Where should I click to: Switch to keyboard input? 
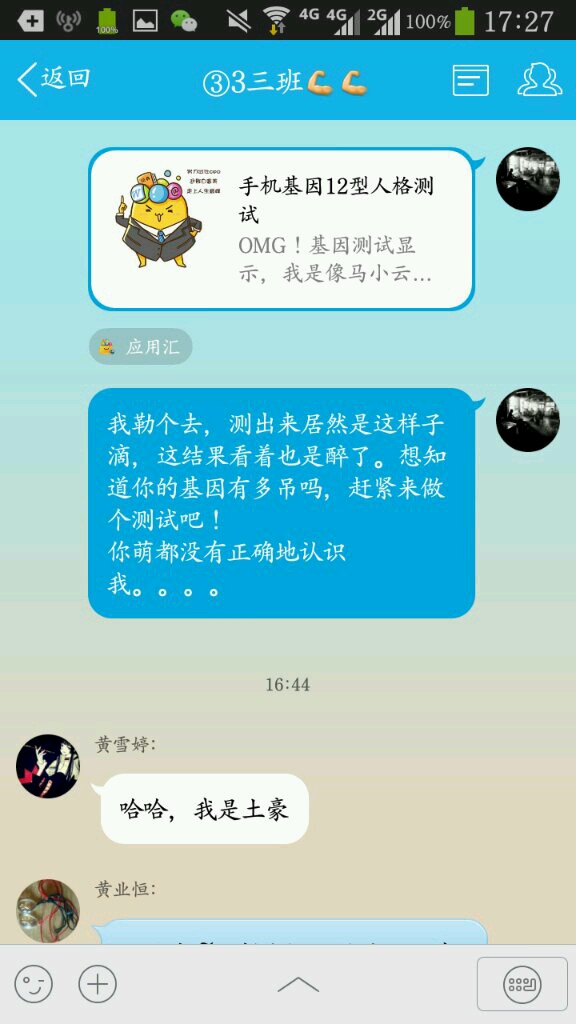point(522,984)
